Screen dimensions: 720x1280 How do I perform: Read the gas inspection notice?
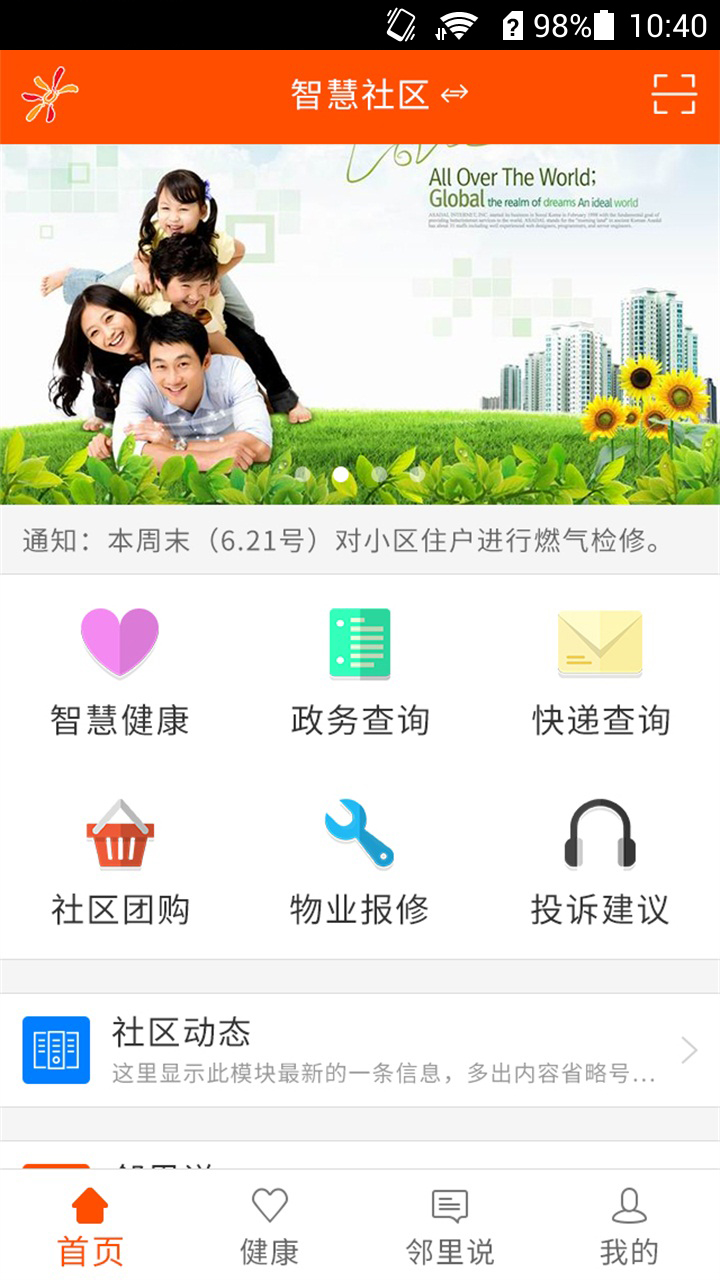click(342, 541)
